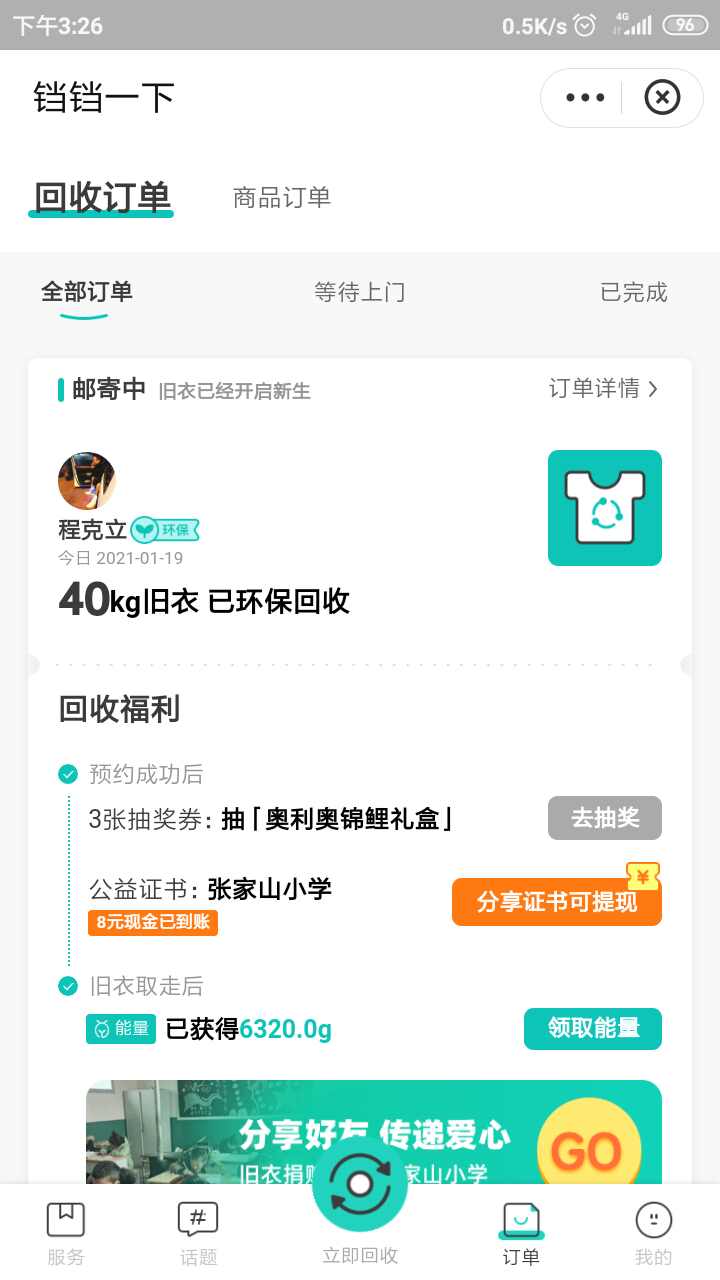Open the 分享好友 传递爱心 banner
This screenshot has height=1280, width=720.
click(373, 1133)
